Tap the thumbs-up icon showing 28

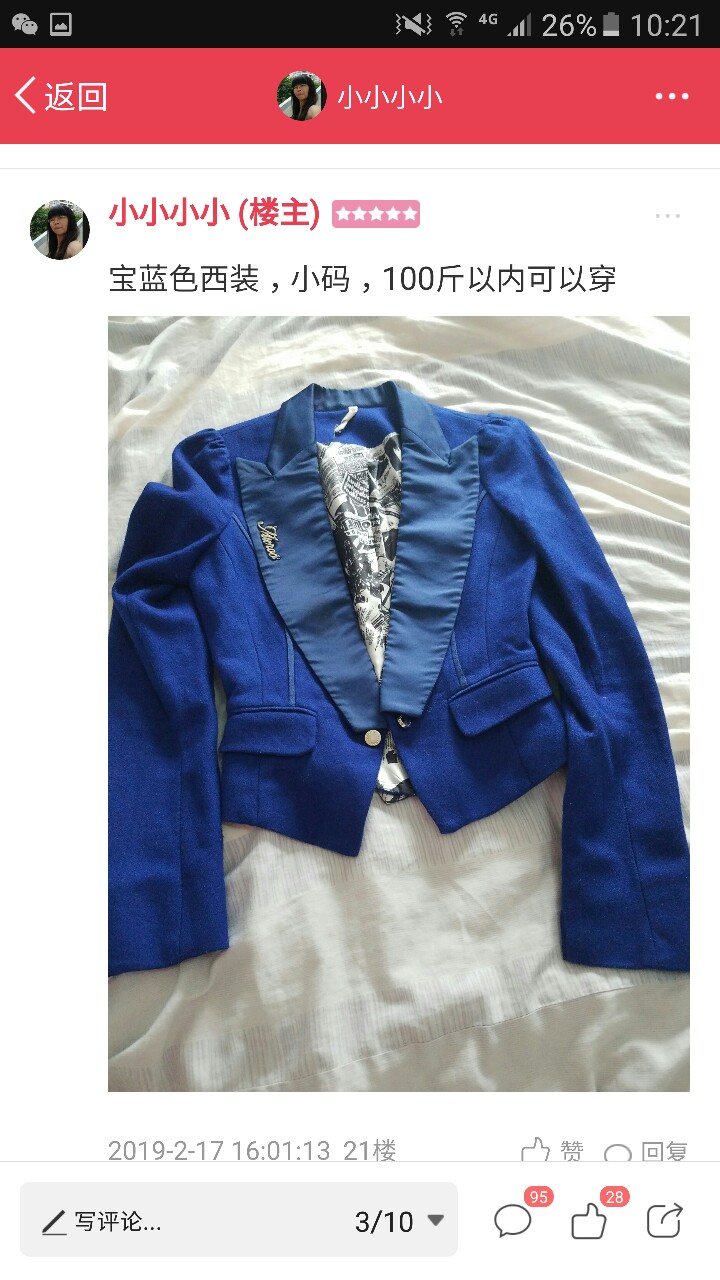tap(589, 1220)
